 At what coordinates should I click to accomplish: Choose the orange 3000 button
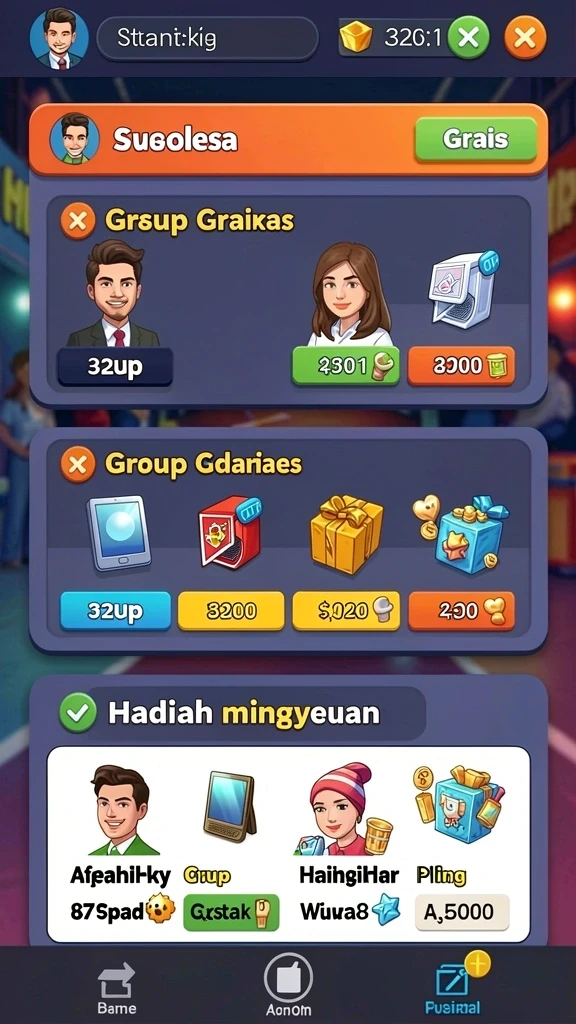coord(461,366)
